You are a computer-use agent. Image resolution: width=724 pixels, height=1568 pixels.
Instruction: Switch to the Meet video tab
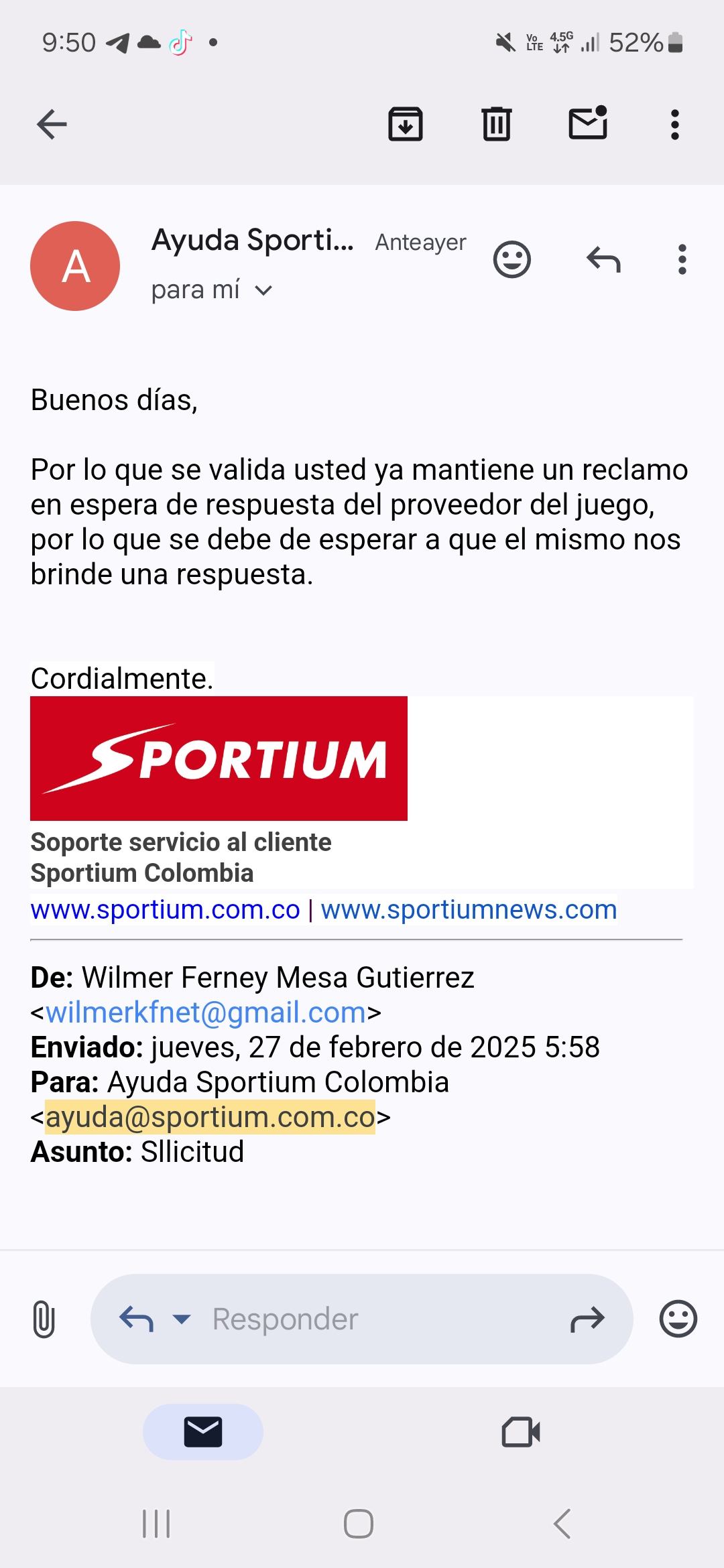(521, 1432)
